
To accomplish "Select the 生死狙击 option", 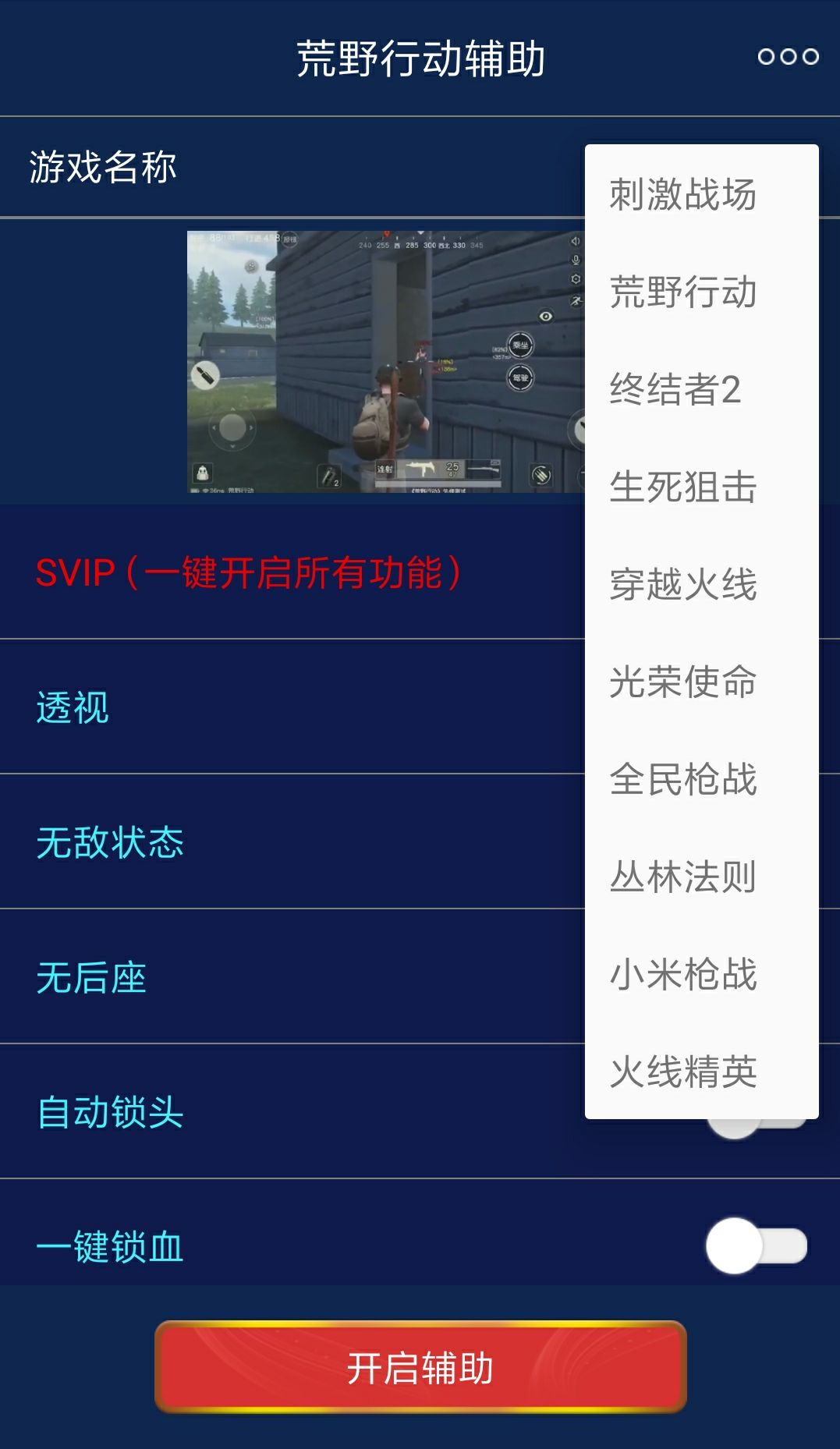I will tap(682, 487).
